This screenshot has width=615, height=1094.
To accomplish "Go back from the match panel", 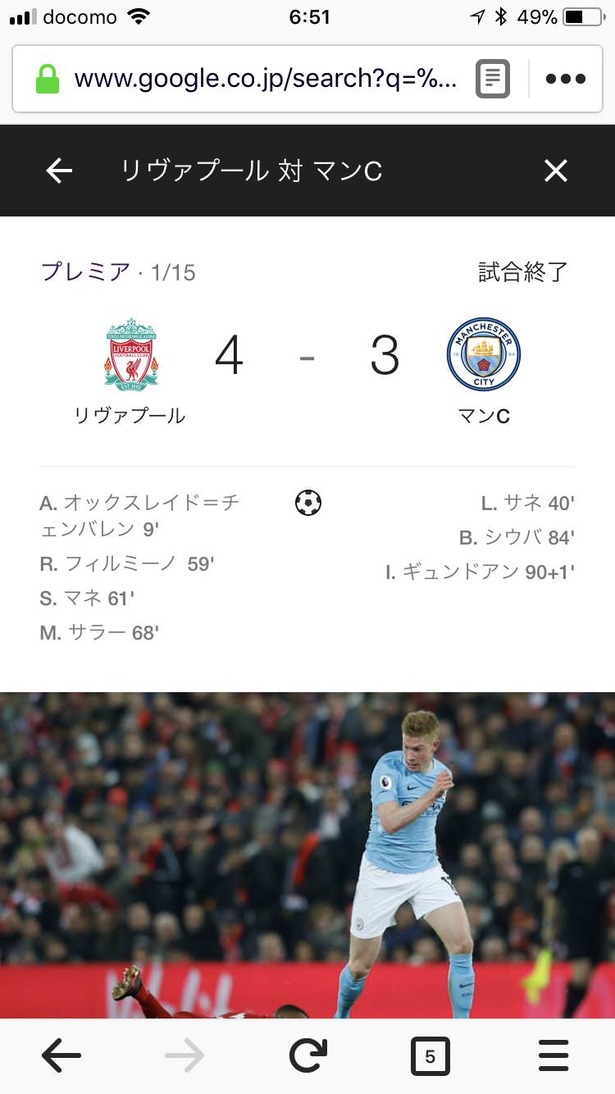I will tap(59, 171).
